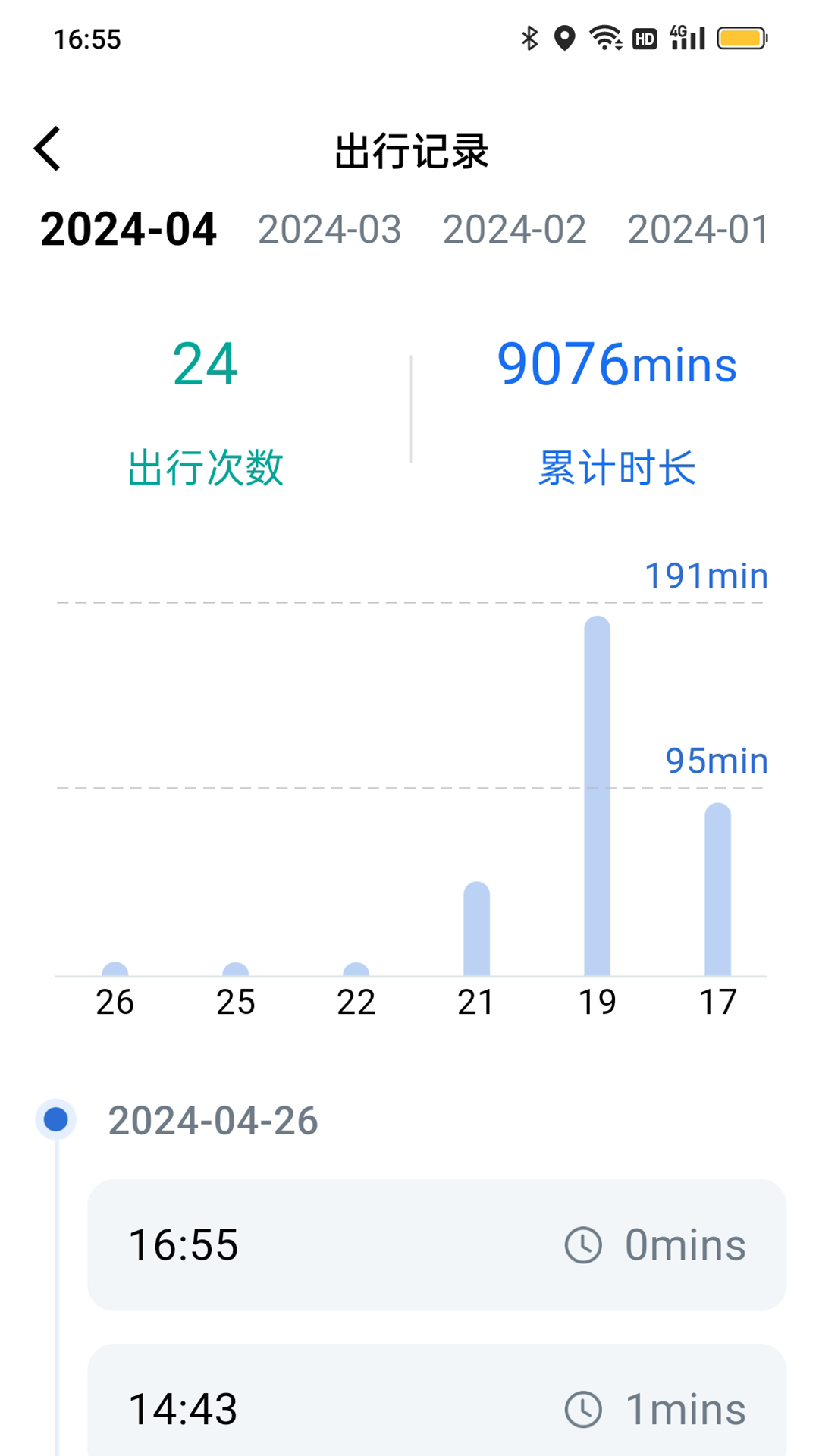The width and height of the screenshot is (819, 1456).
Task: Switch to the 2024-01 records tab
Action: (698, 229)
